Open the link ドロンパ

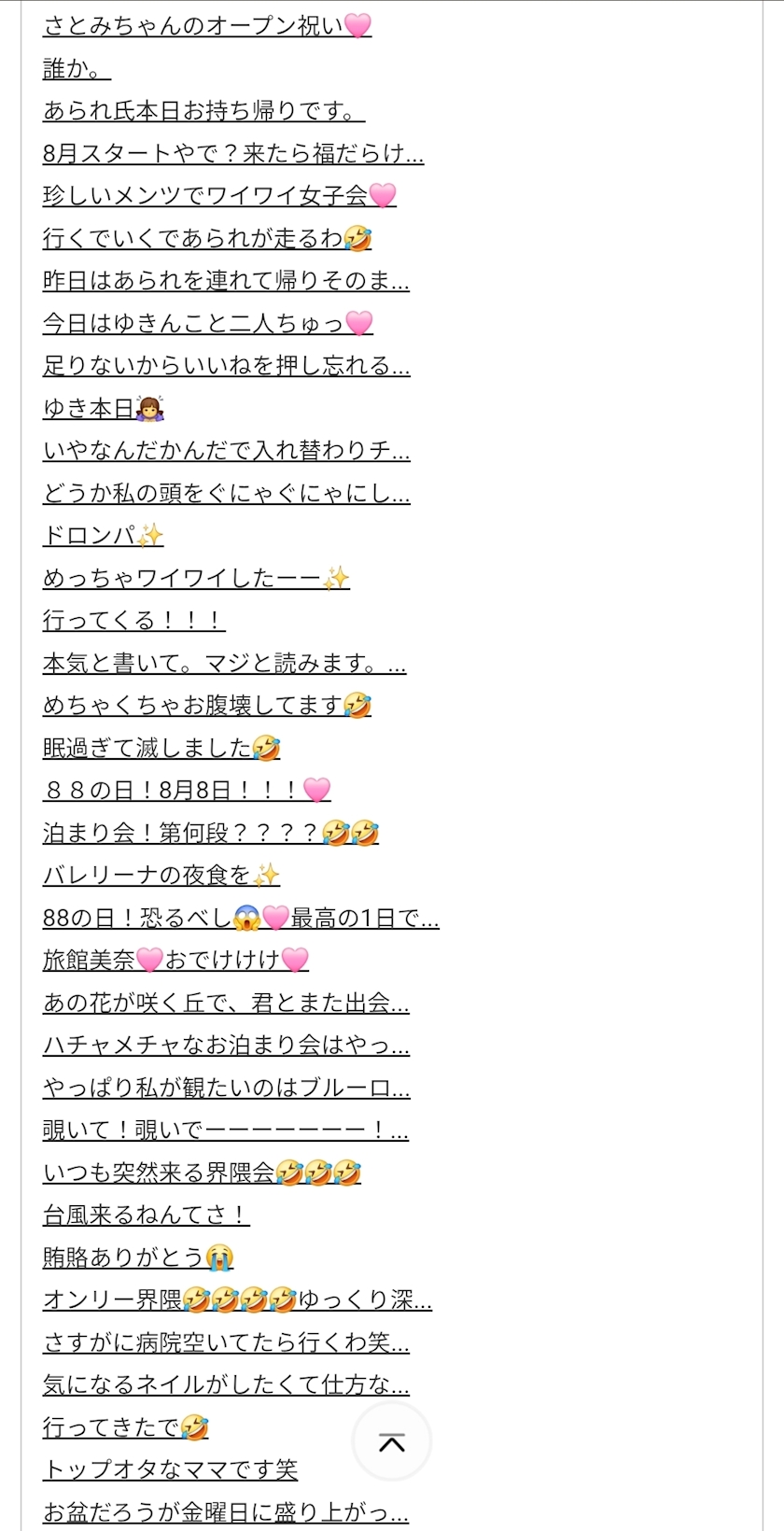pyautogui.click(x=104, y=535)
